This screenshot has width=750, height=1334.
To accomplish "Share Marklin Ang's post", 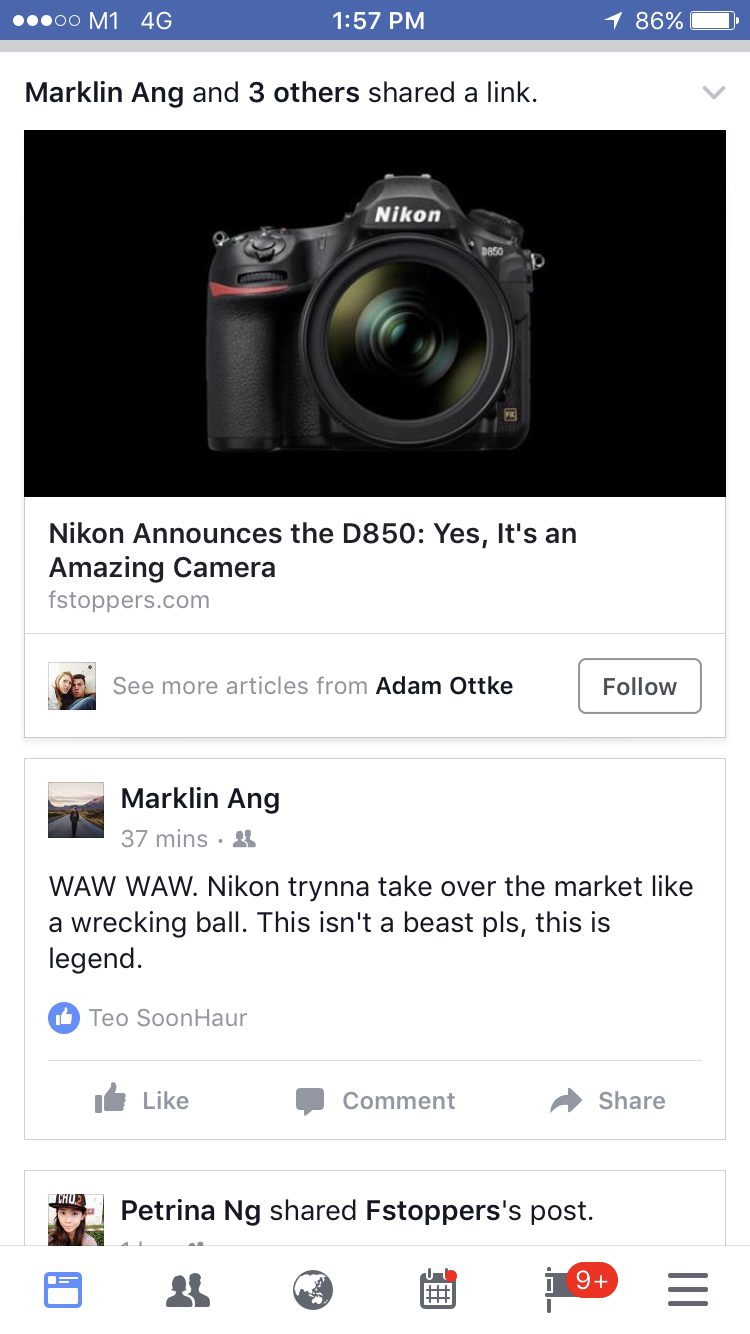I will tap(607, 1100).
